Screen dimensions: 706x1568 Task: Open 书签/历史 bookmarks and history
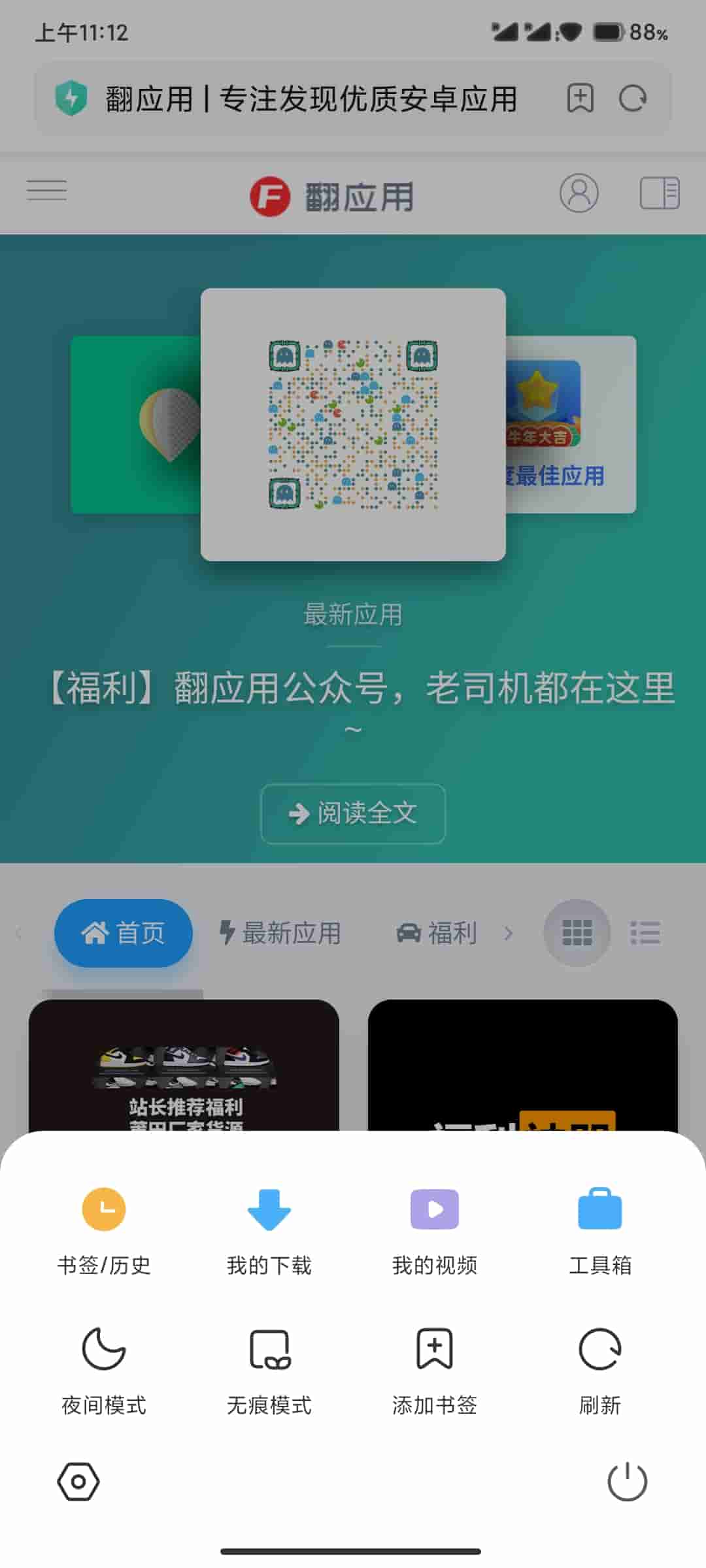click(x=104, y=1230)
